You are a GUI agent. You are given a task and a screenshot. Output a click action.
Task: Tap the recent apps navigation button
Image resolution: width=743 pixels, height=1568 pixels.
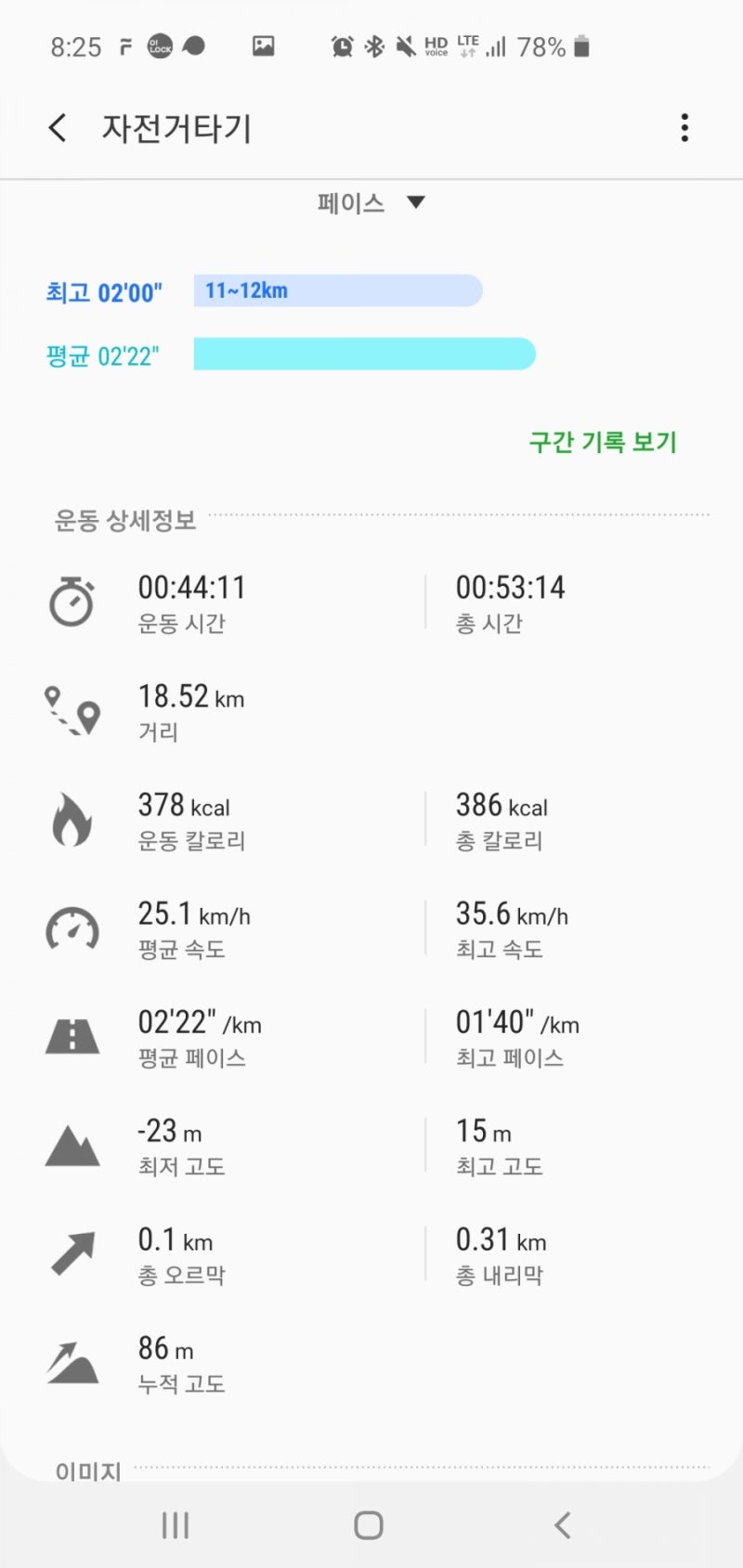click(175, 1523)
